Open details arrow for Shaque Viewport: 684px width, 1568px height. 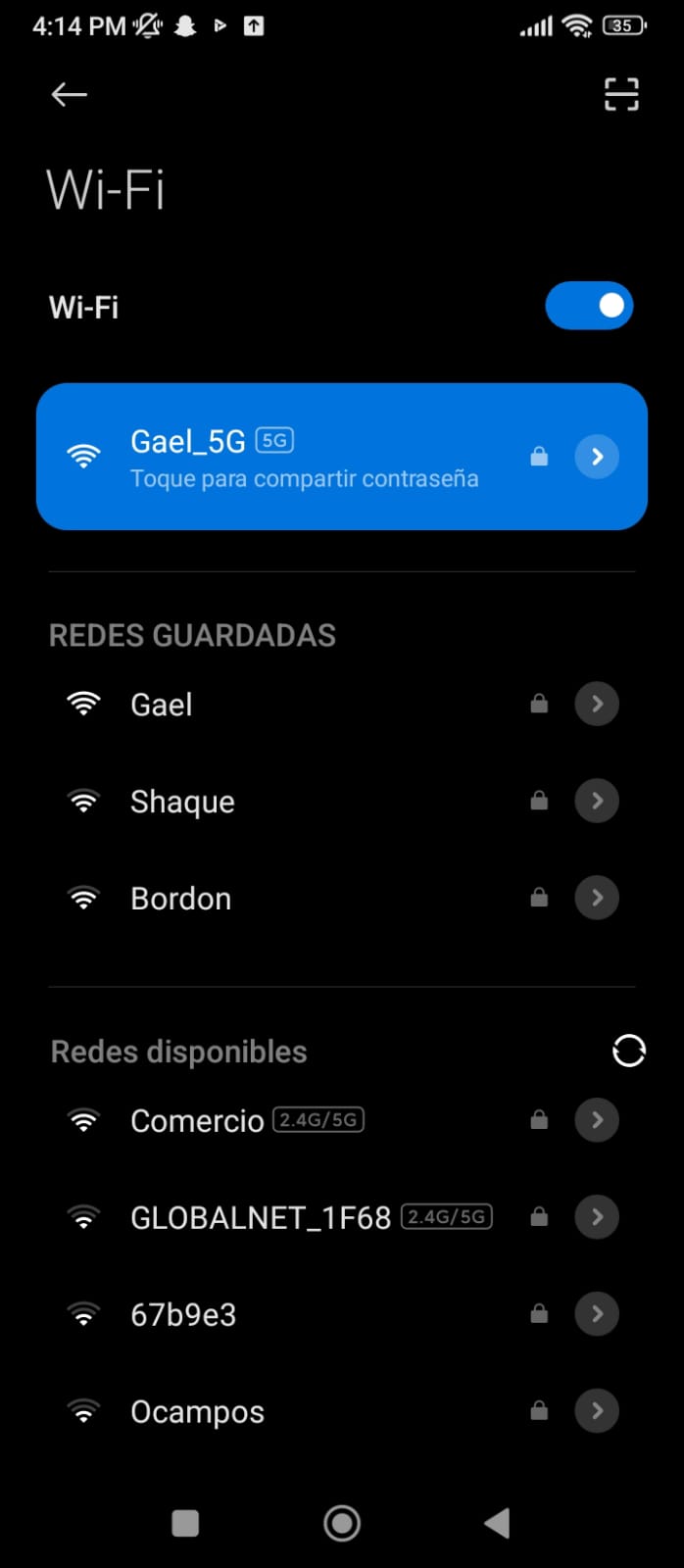597,801
